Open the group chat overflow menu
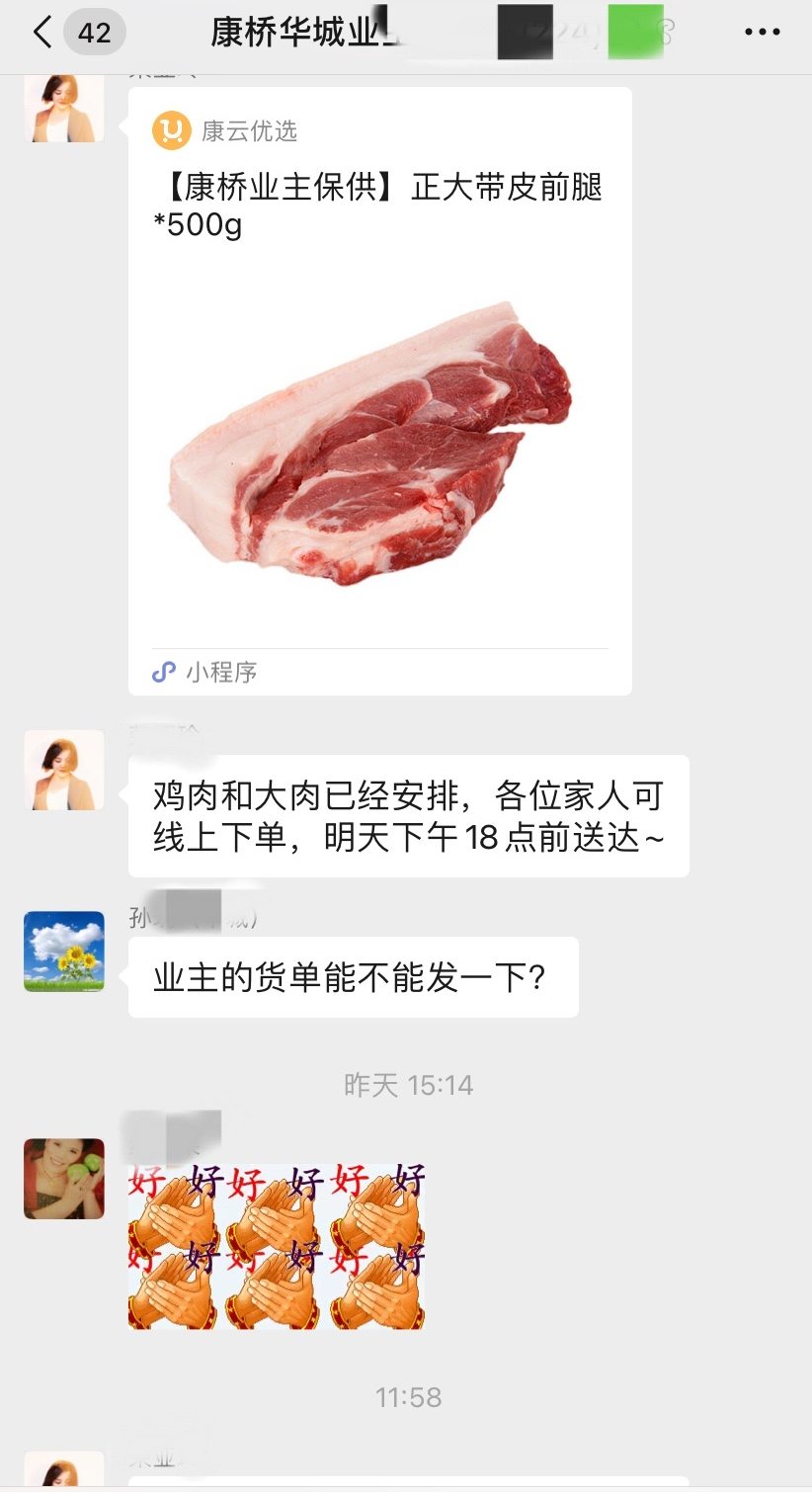 click(762, 33)
